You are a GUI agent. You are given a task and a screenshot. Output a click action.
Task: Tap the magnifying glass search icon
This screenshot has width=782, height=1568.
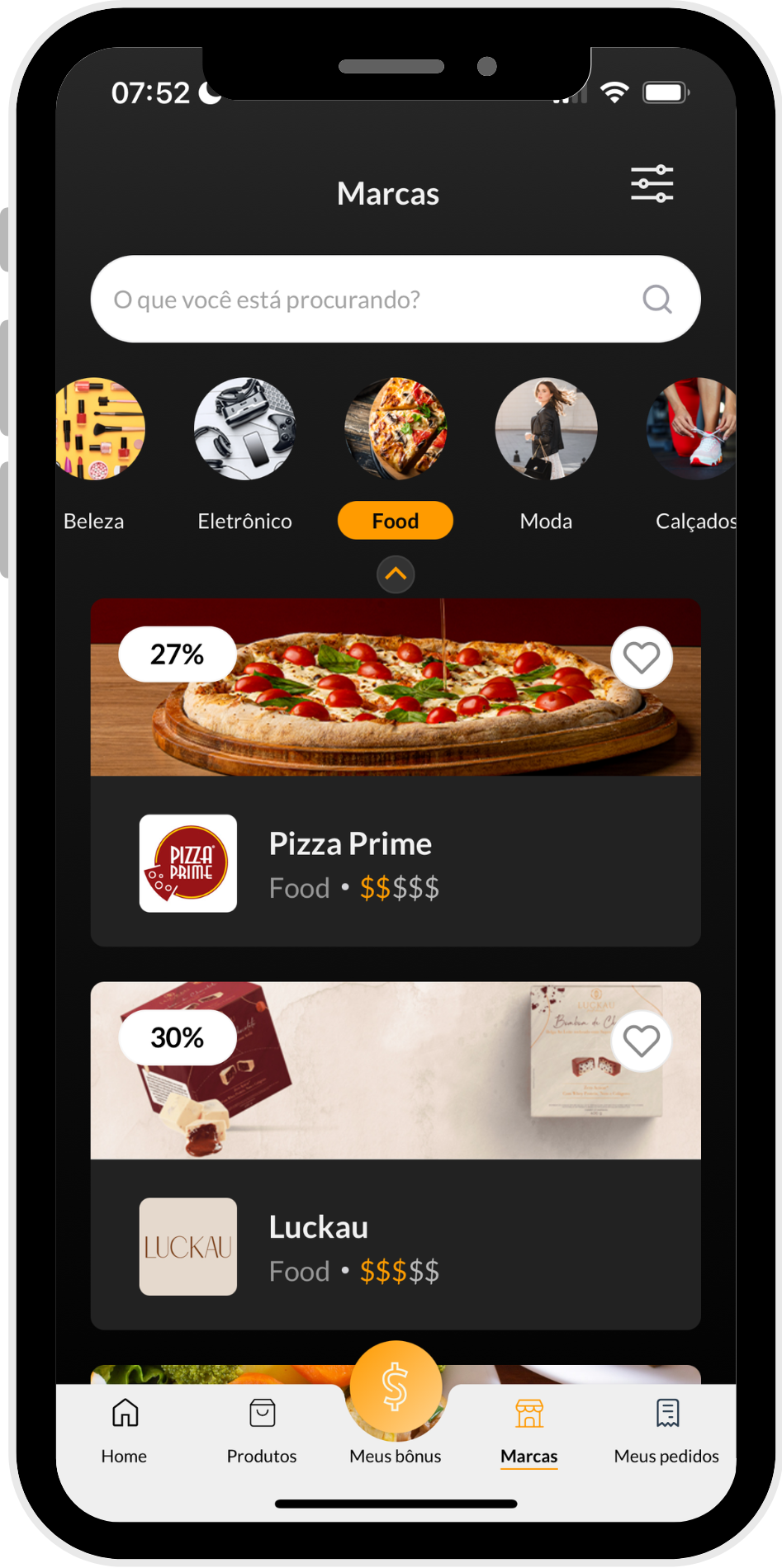[657, 300]
